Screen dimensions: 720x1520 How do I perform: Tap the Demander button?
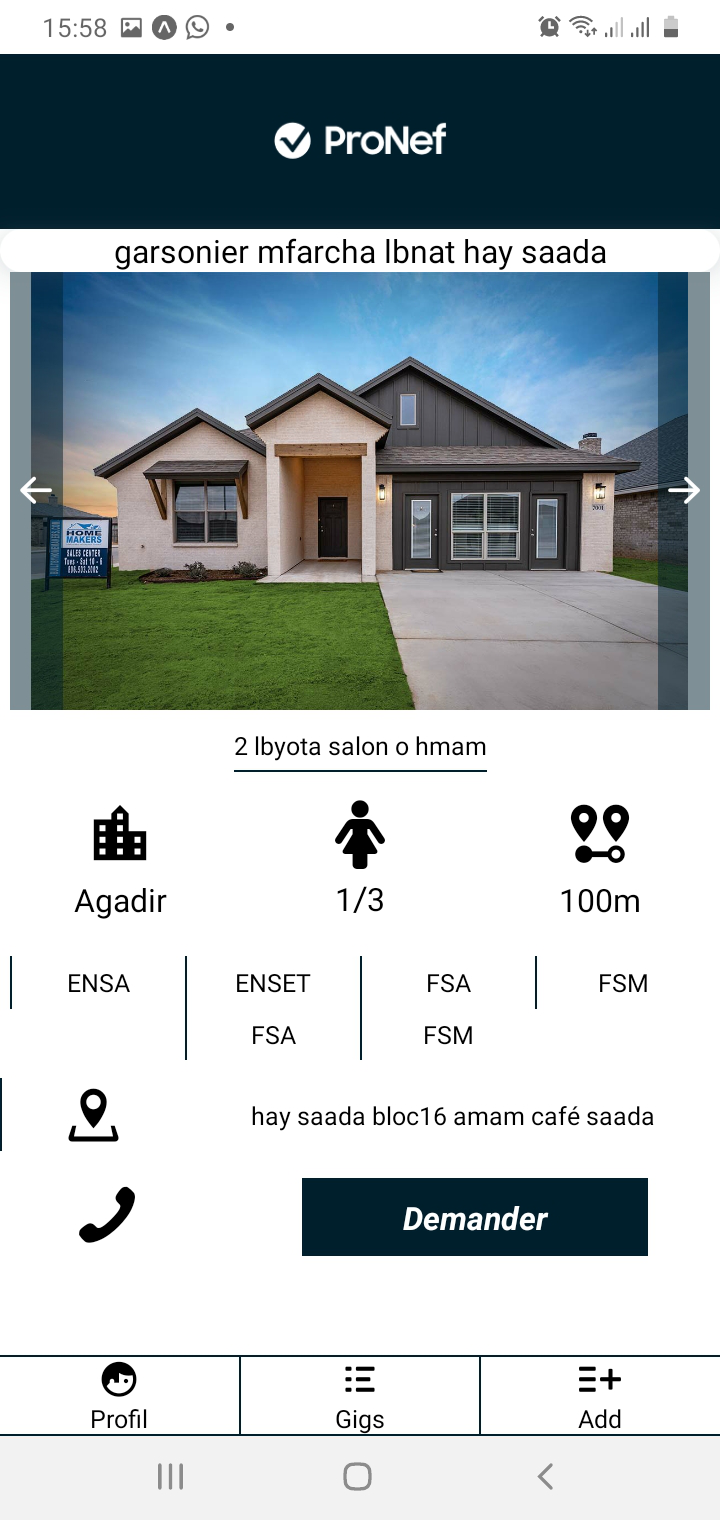[474, 1217]
